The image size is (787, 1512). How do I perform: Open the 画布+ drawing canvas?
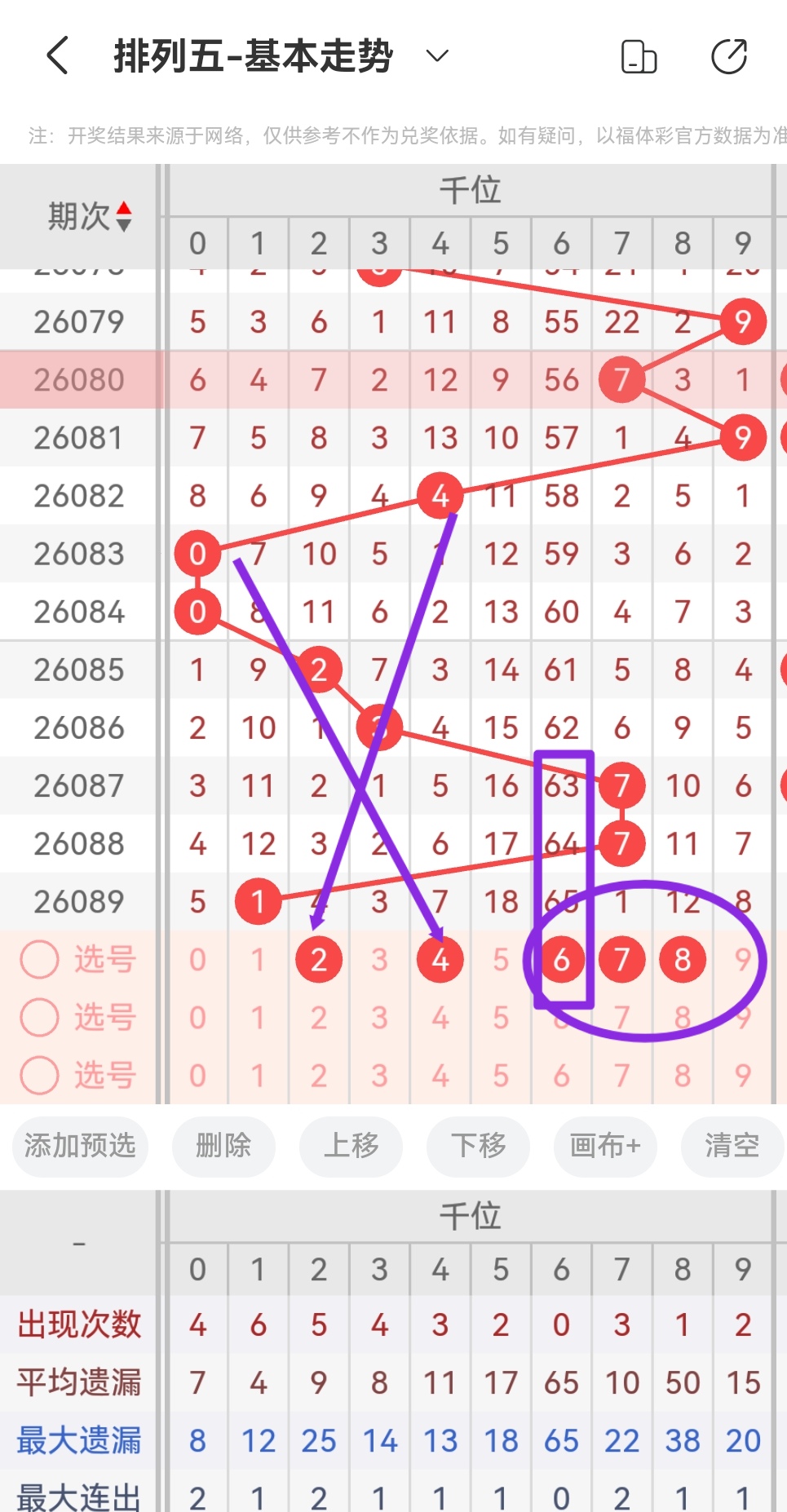[605, 1146]
